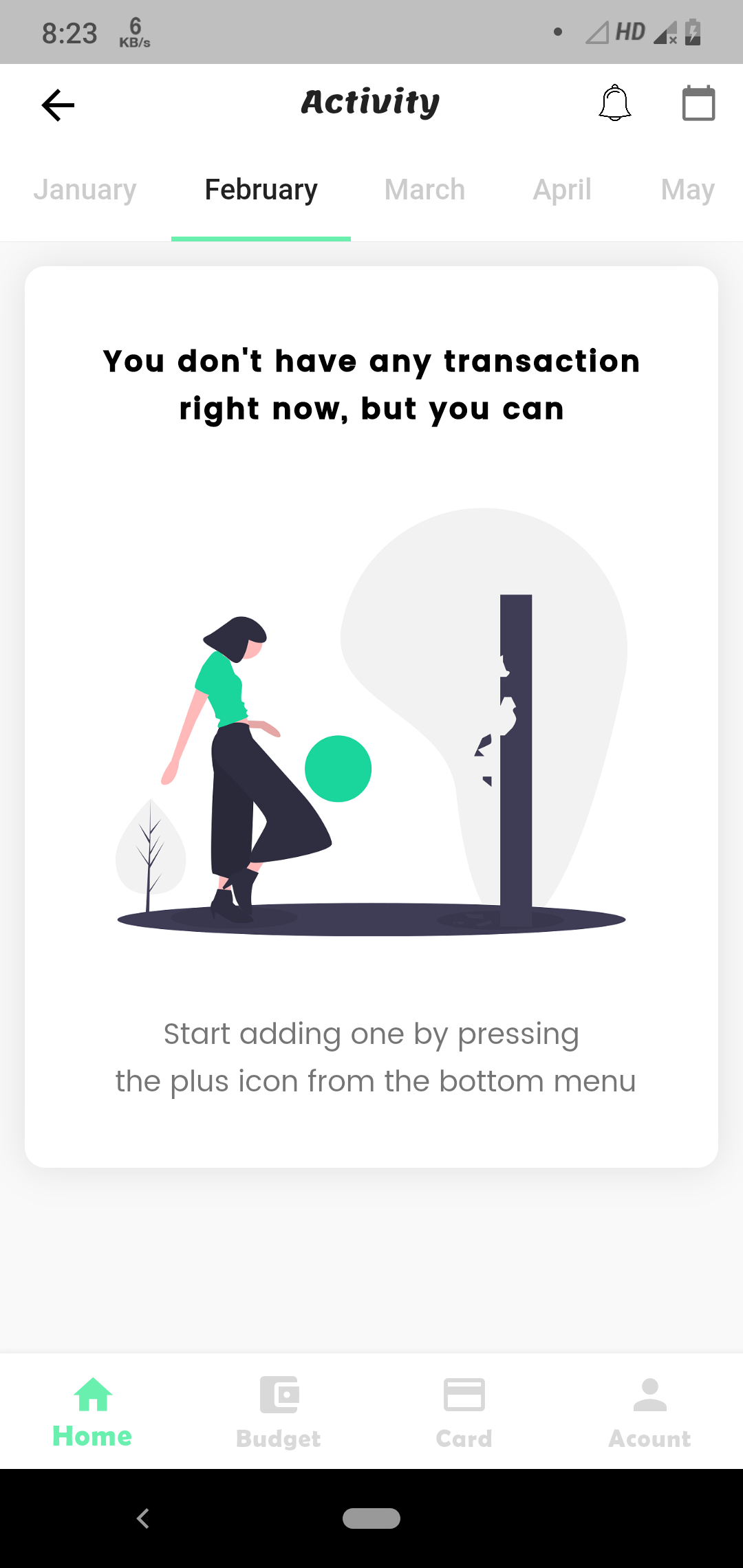The height and width of the screenshot is (1568, 743).
Task: Go back using the arrow icon
Action: pyautogui.click(x=58, y=105)
